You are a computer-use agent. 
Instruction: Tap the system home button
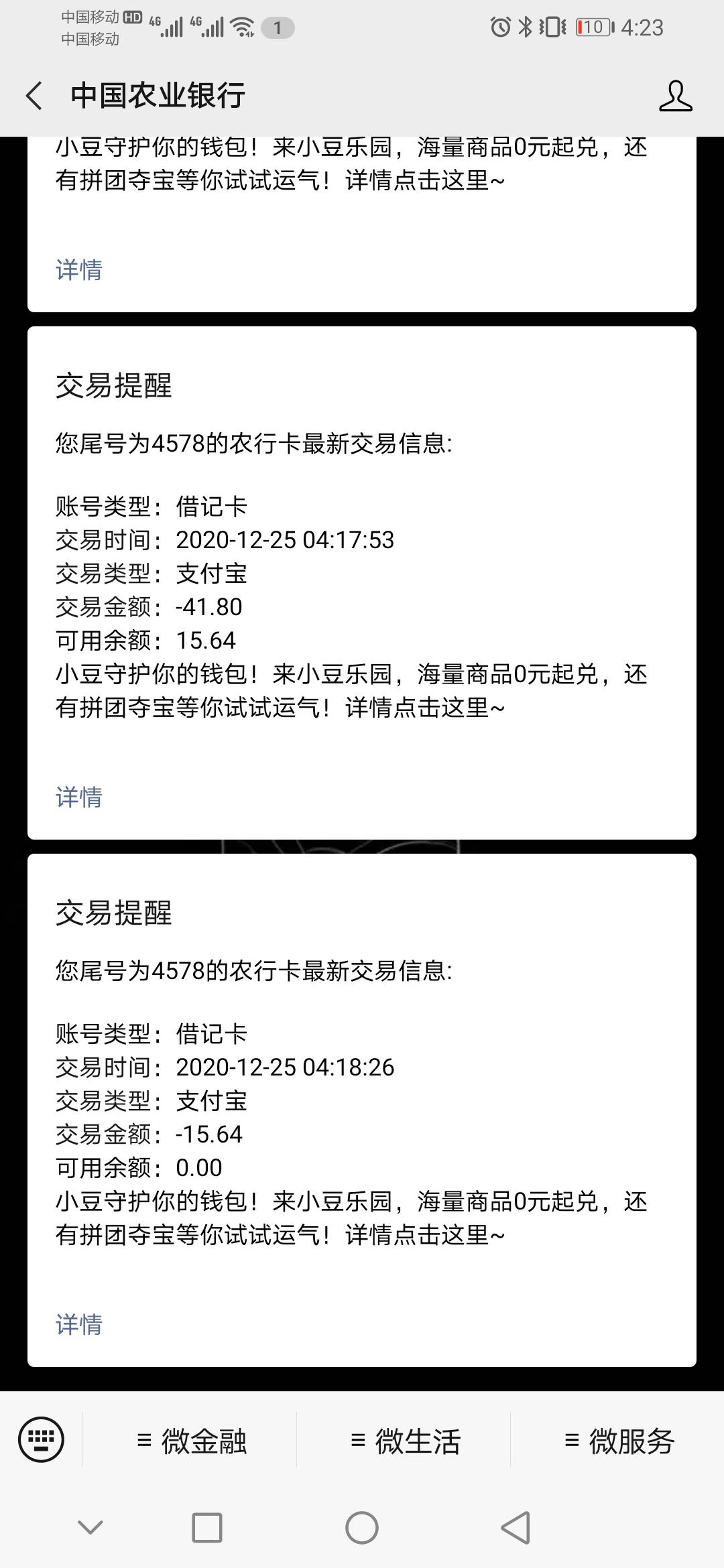pos(362,1528)
